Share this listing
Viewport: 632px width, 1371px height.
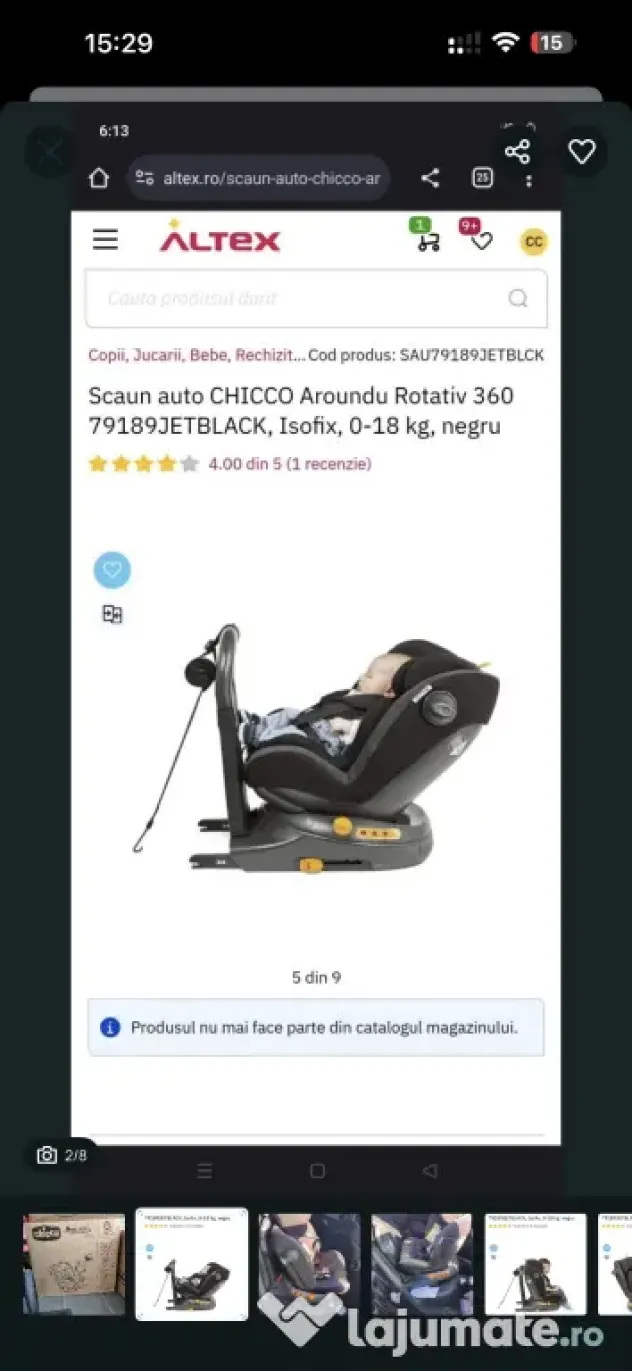click(x=517, y=152)
